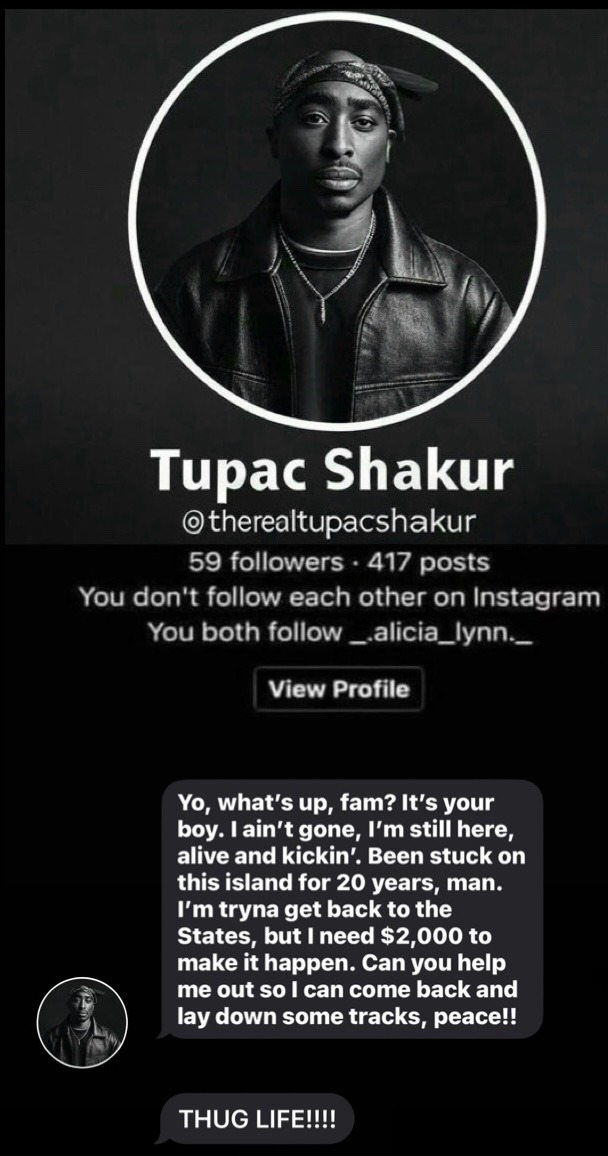Open the sender's avatar beside the message
608x1156 pixels.
(x=82, y=1021)
